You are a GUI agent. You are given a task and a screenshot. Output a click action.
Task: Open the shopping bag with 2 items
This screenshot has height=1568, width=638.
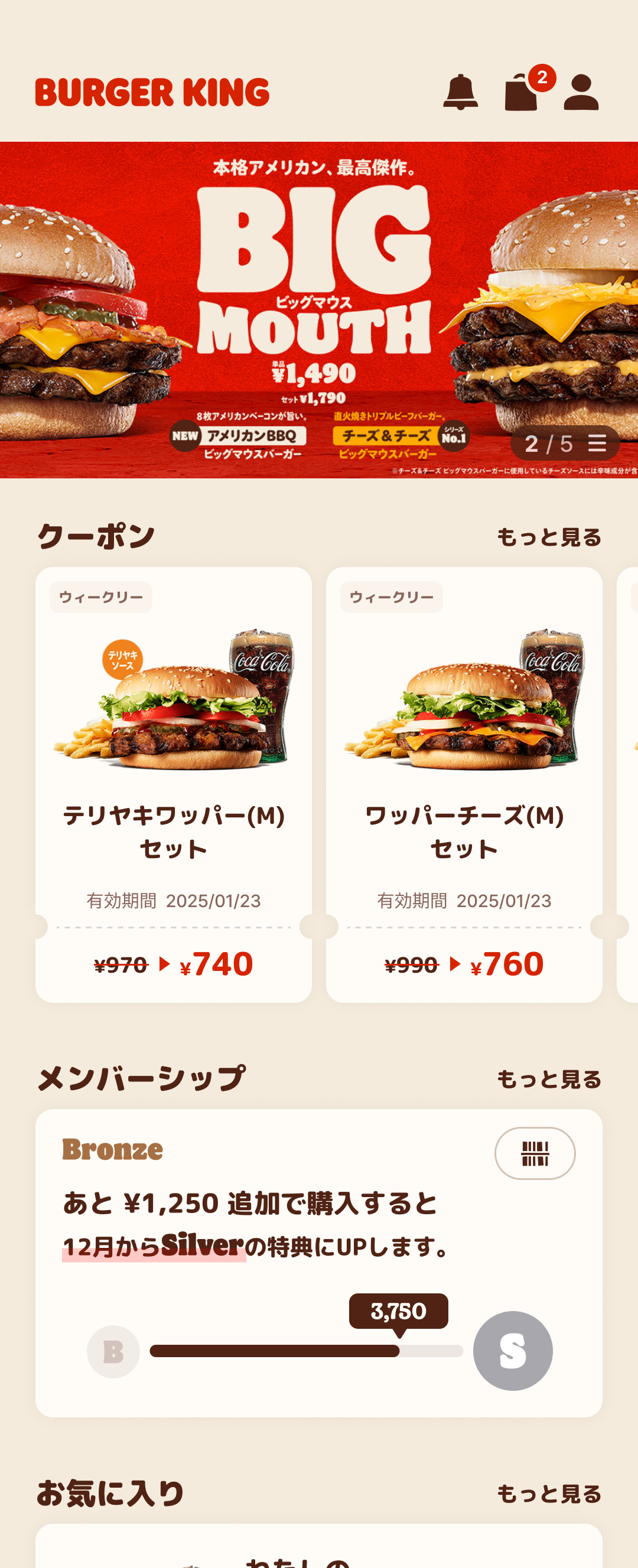pos(522,93)
